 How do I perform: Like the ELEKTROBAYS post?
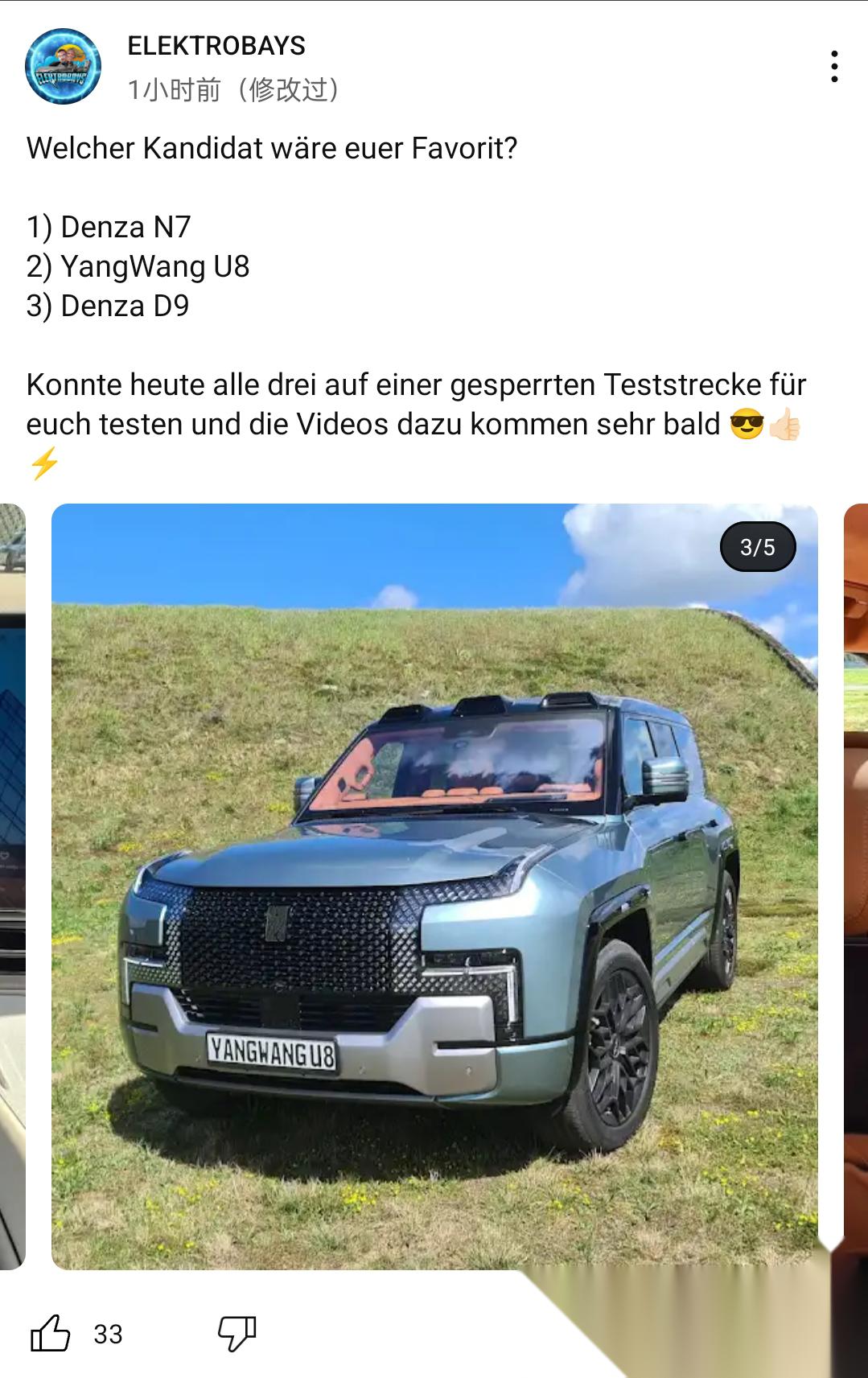tap(51, 1333)
